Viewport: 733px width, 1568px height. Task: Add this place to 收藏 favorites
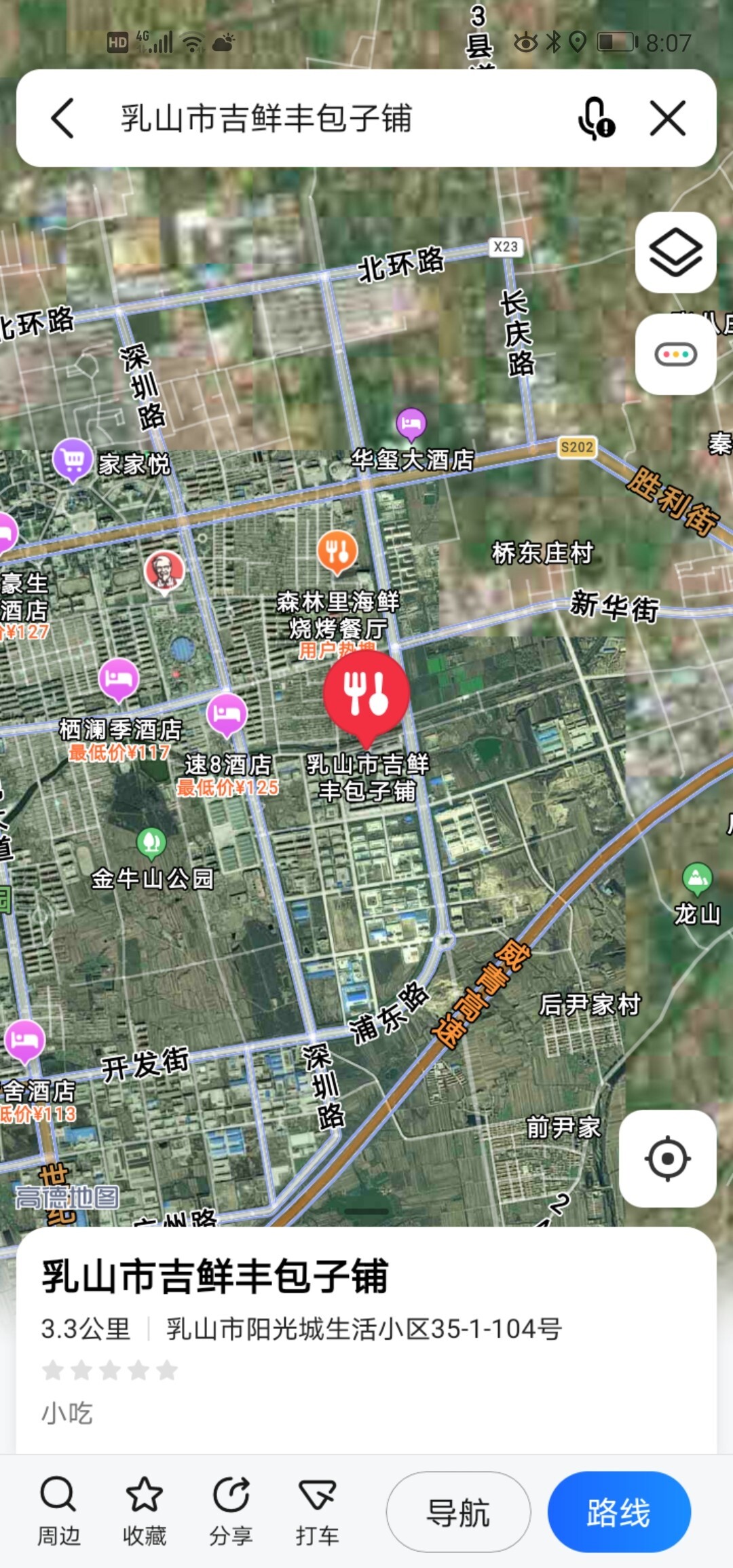pyautogui.click(x=145, y=1512)
